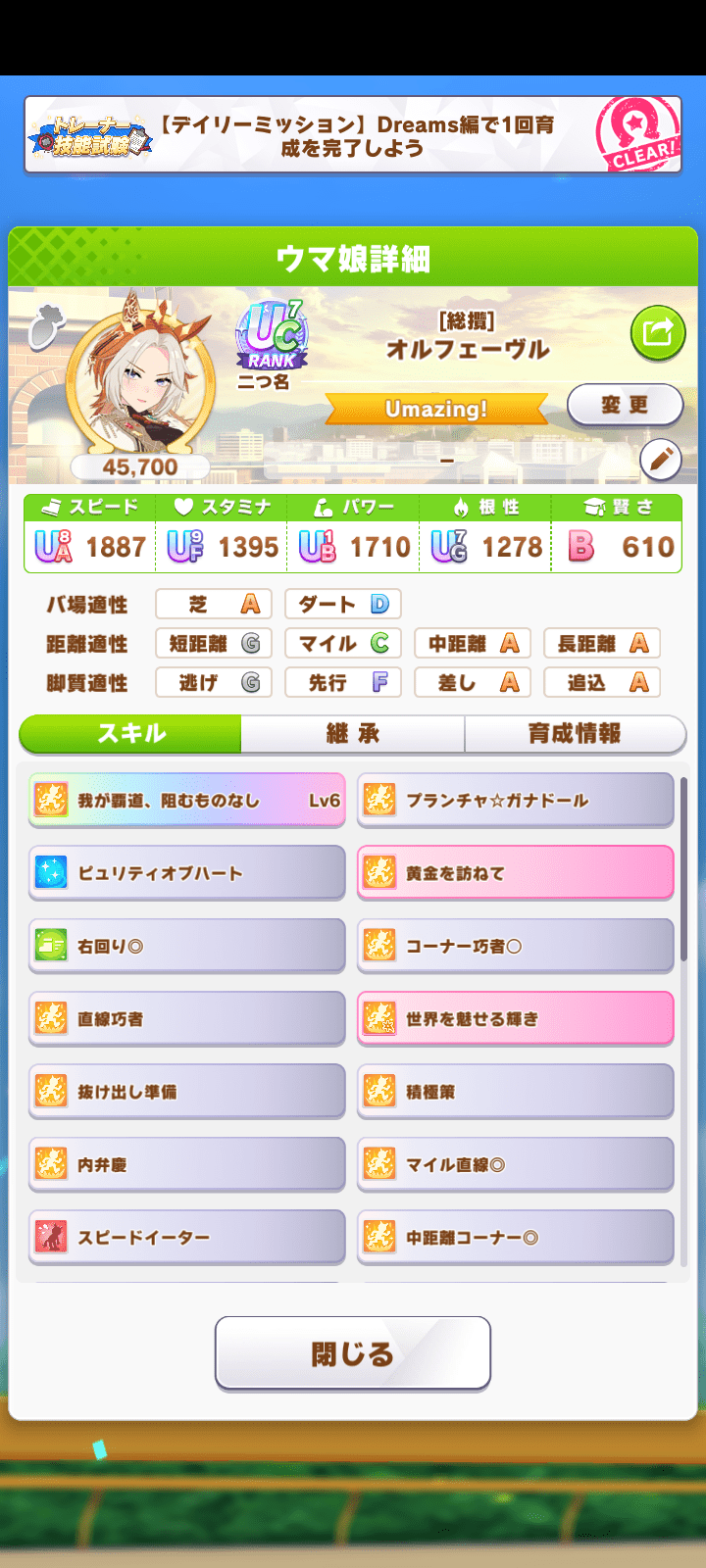Image resolution: width=706 pixels, height=1568 pixels.
Task: Open skill 黄金を訪ねて
Action: click(x=516, y=872)
